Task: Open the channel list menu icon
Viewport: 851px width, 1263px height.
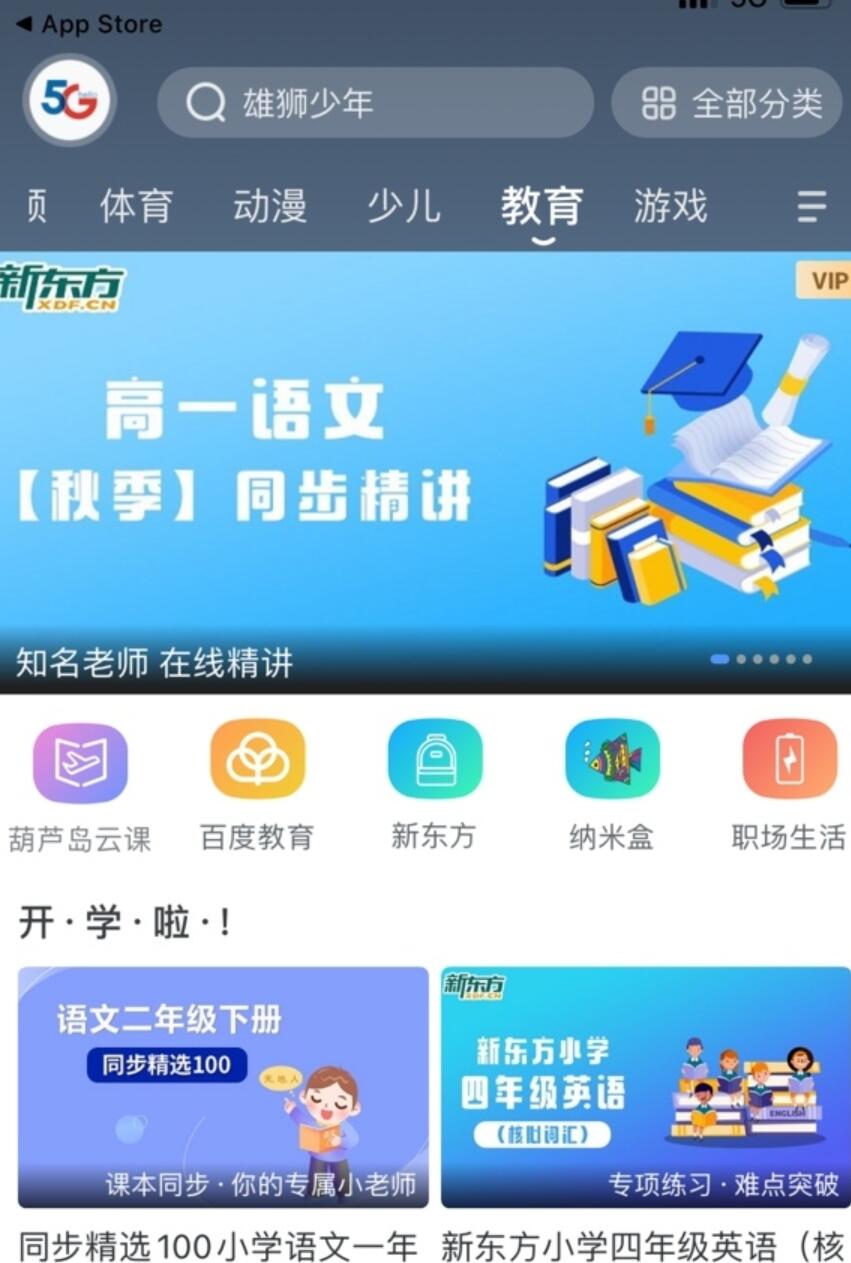Action: click(x=811, y=207)
